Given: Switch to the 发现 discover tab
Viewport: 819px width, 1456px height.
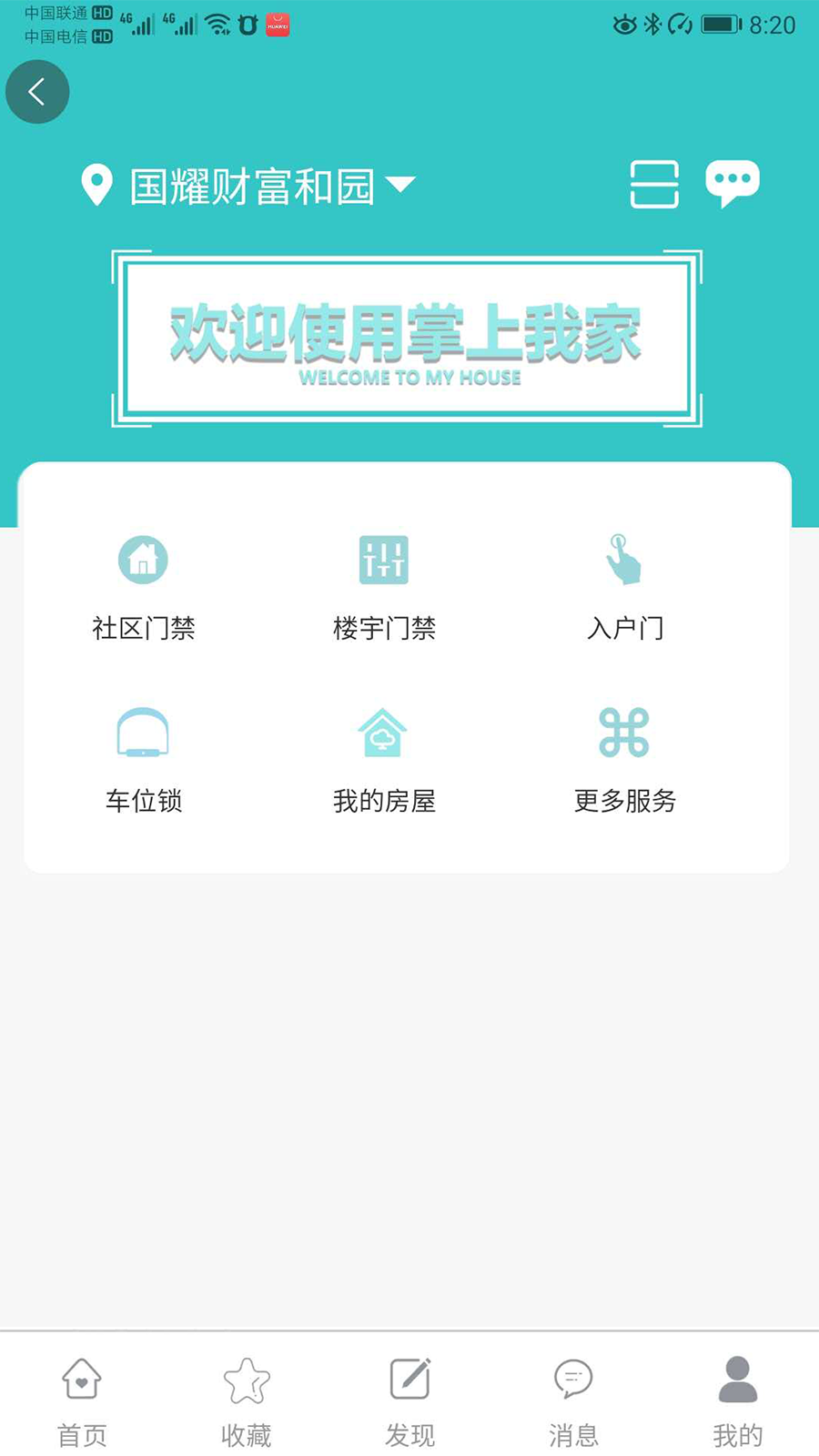Looking at the screenshot, I should 409,1397.
